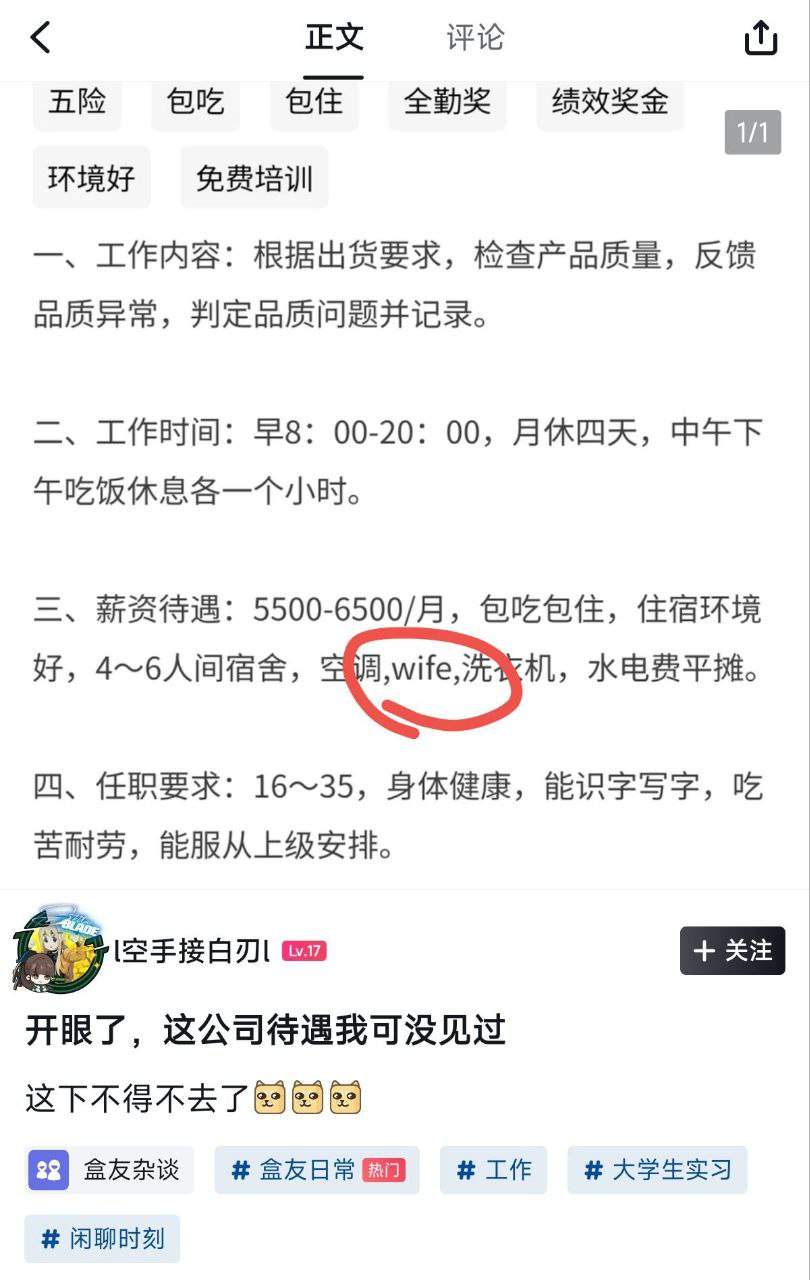The height and width of the screenshot is (1280, 810).
Task: Switch to the 评论 tab
Action: tap(475, 38)
